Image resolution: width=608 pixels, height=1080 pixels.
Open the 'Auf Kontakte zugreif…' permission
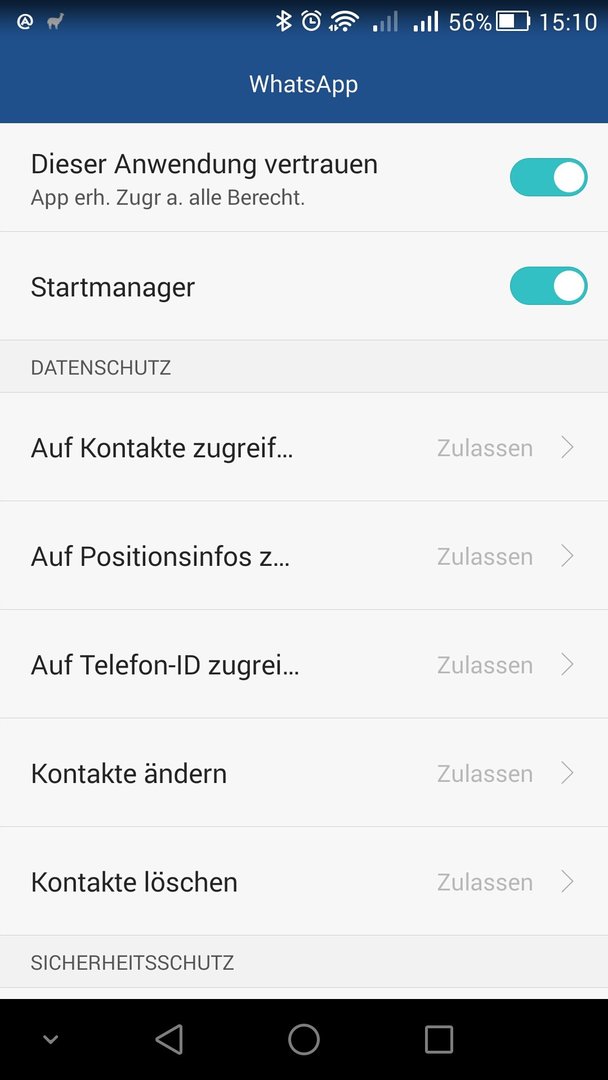[304, 447]
